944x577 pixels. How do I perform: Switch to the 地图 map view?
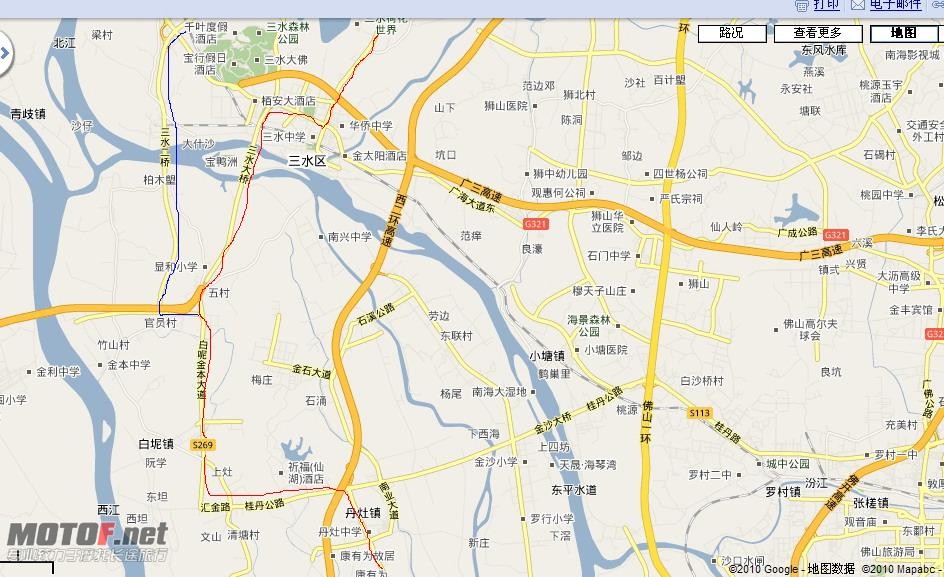(x=903, y=33)
